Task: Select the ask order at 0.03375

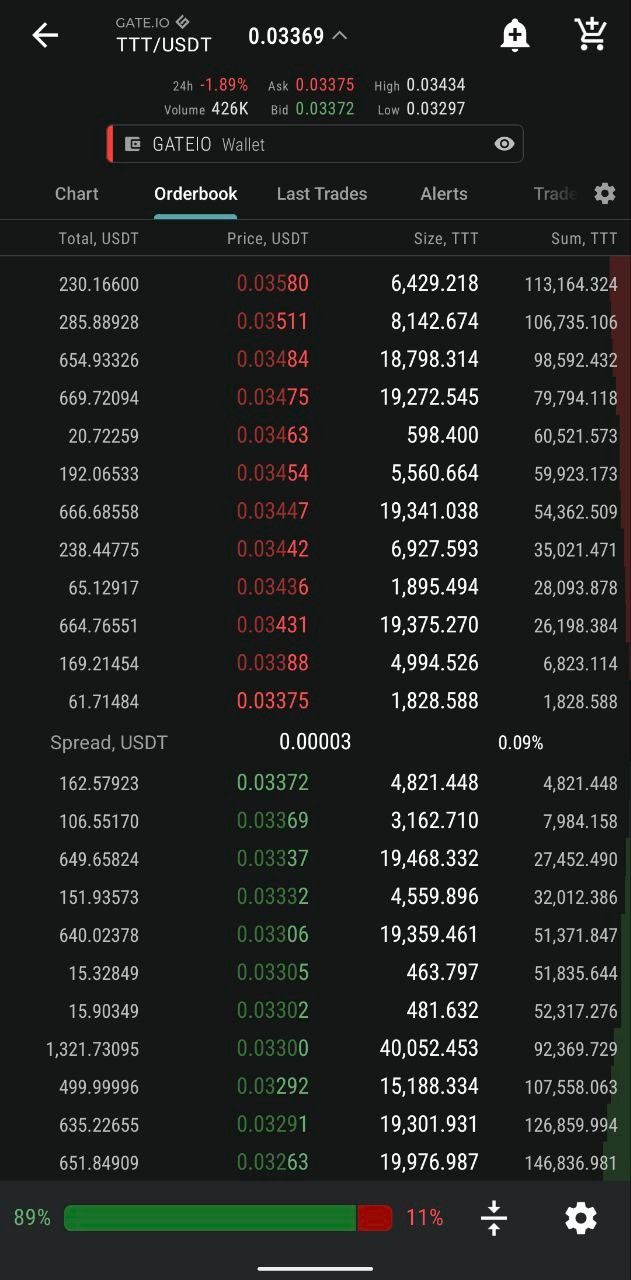Action: (x=315, y=701)
